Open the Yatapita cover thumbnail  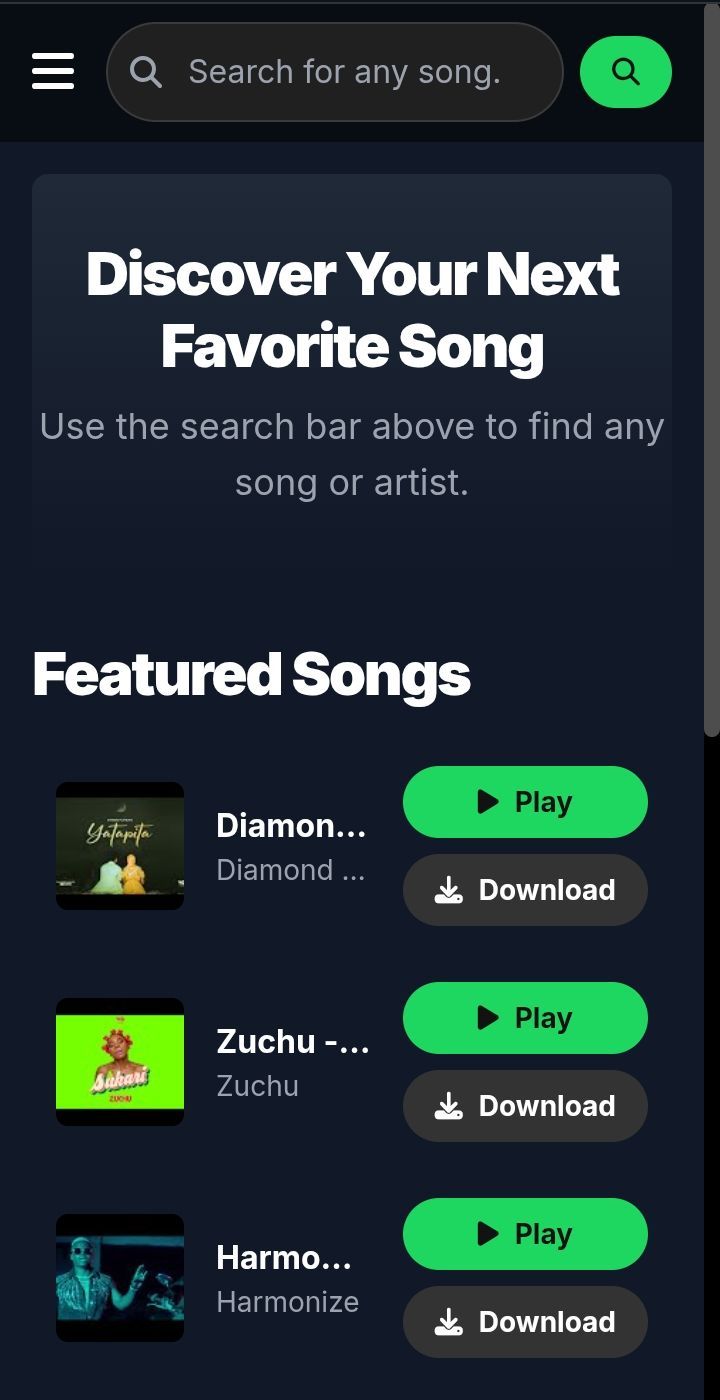120,846
